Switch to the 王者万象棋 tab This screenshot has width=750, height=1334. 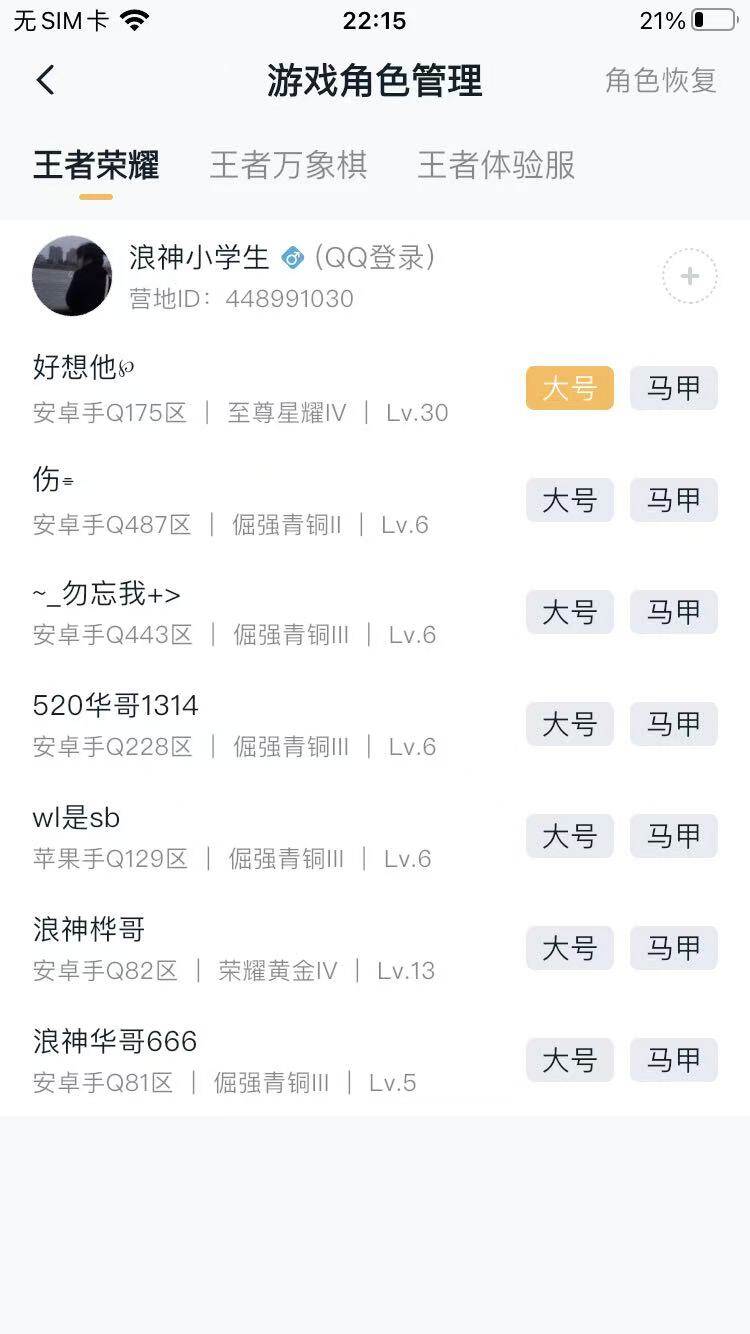pos(290,165)
